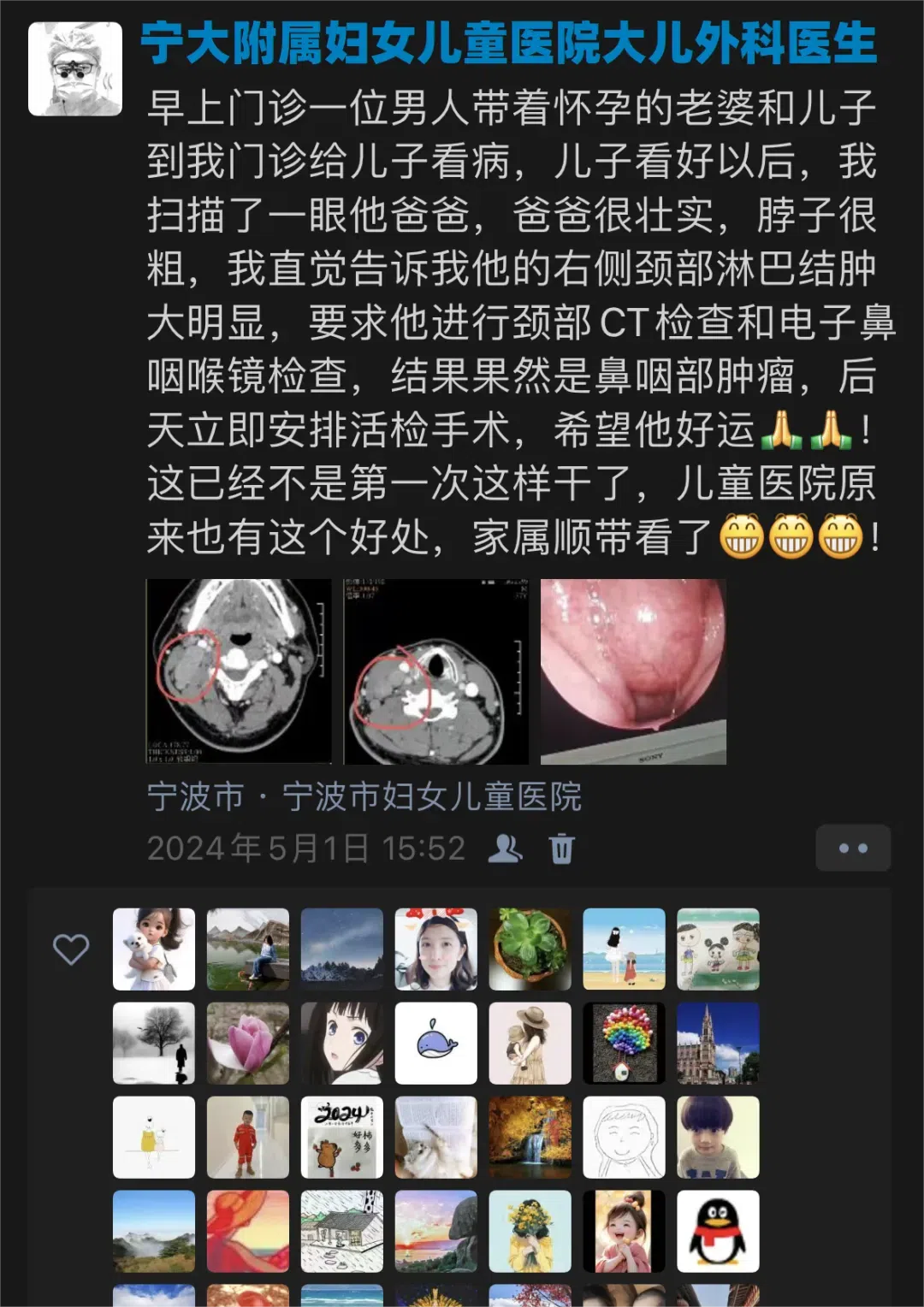Image resolution: width=924 pixels, height=1307 pixels.
Task: Open the liker with the cathedral avatar
Action: pyautogui.click(x=719, y=1043)
